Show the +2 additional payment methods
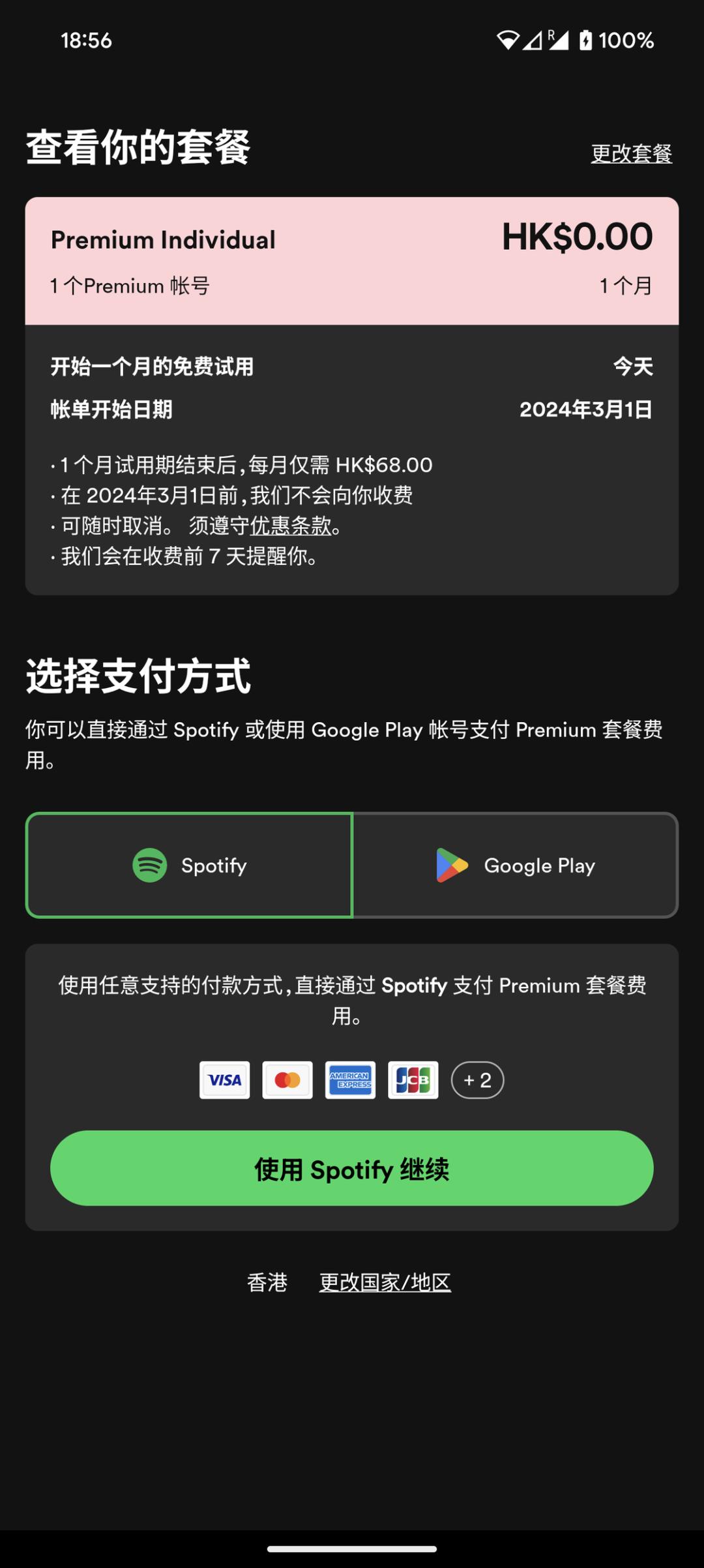The height and width of the screenshot is (1568, 704). pos(477,1080)
